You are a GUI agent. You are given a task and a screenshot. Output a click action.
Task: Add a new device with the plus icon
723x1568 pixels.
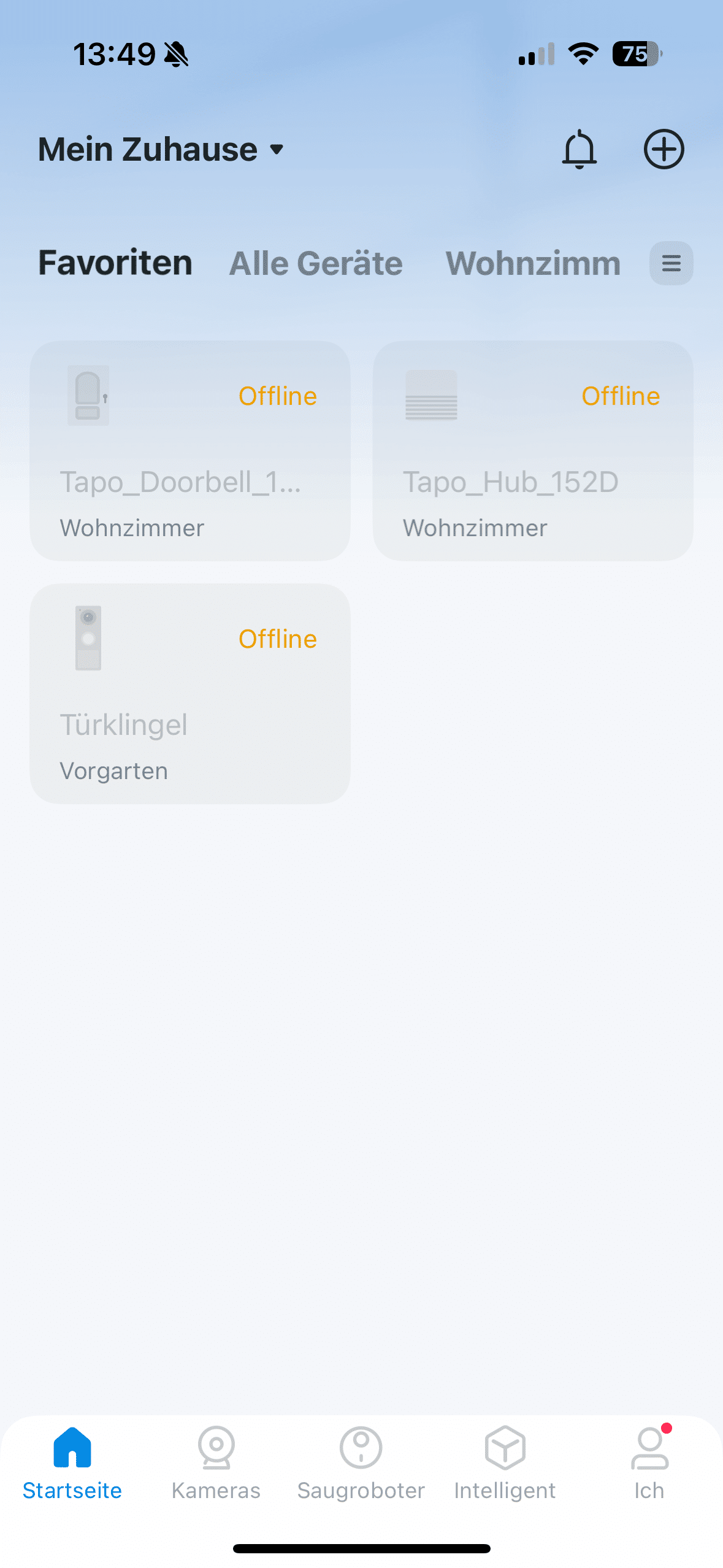pyautogui.click(x=664, y=149)
